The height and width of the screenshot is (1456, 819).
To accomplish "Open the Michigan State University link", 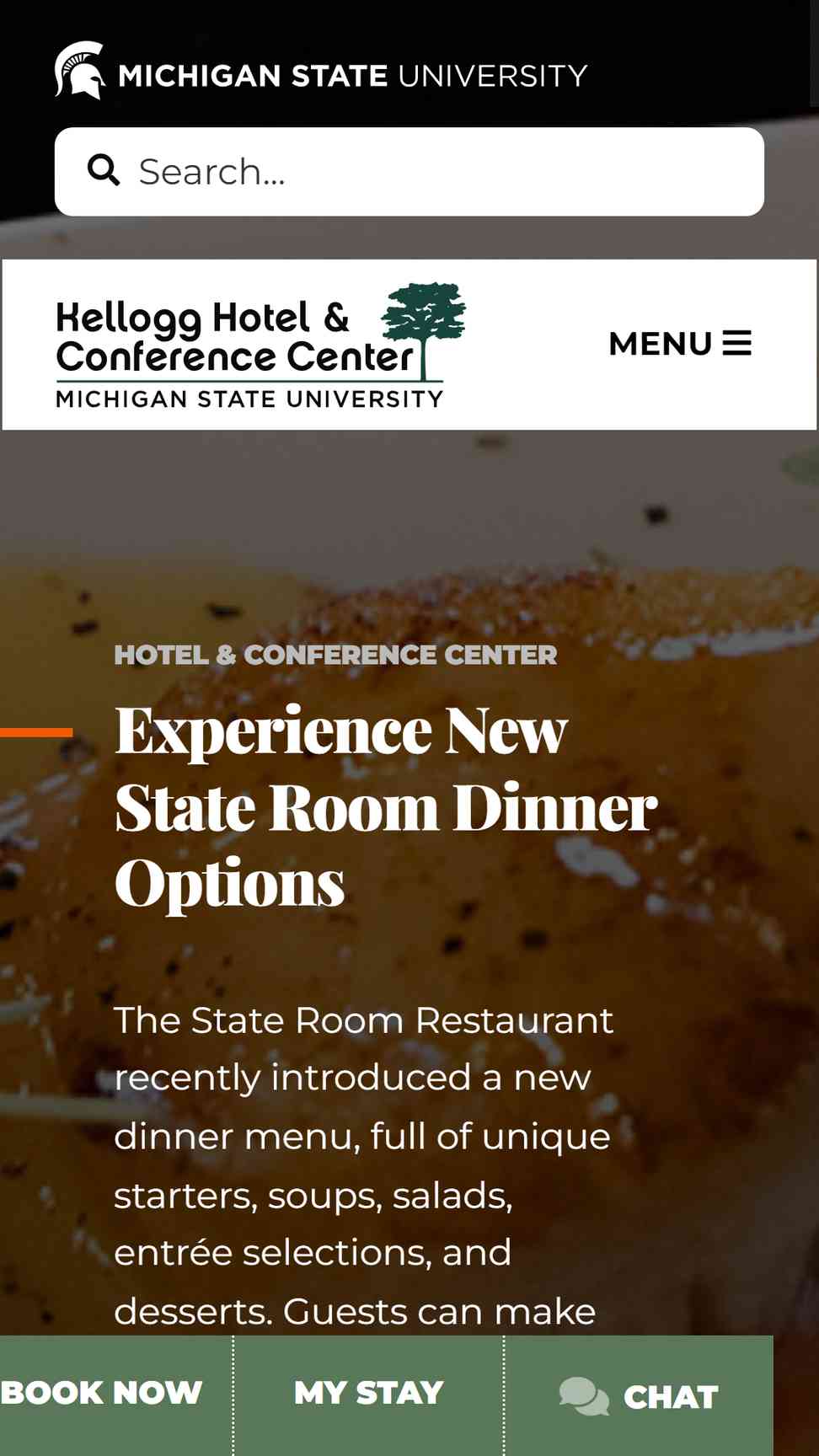I will coord(321,72).
